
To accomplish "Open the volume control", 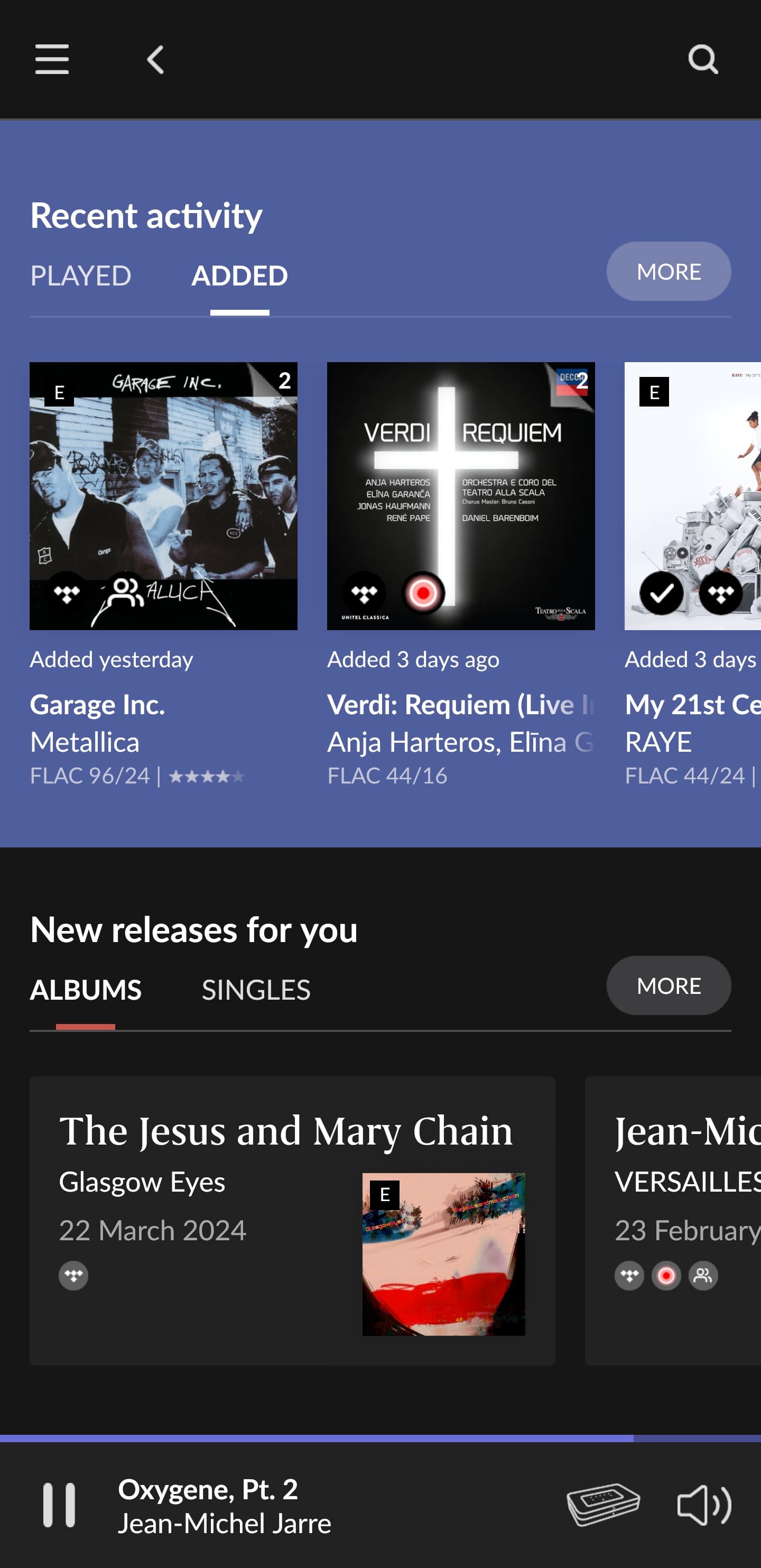I will click(704, 1505).
